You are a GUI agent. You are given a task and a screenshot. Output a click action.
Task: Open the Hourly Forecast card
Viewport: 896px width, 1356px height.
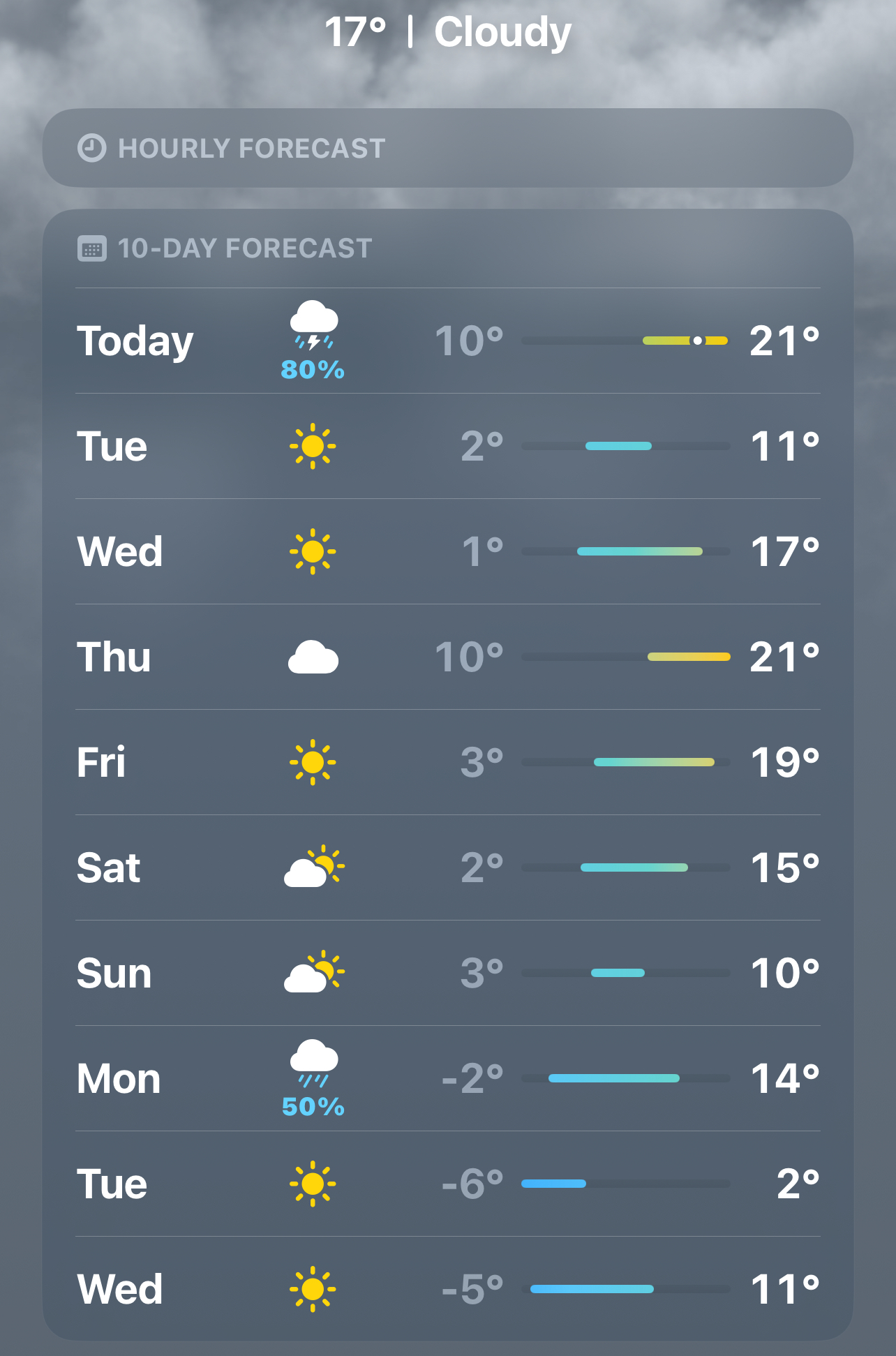[x=447, y=148]
